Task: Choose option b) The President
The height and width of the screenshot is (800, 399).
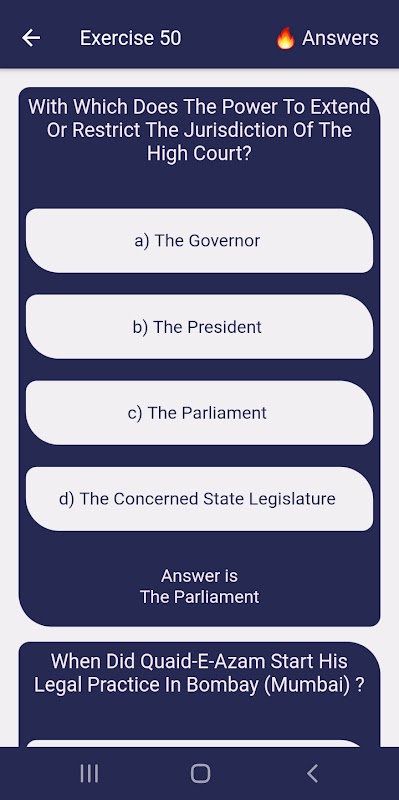Action: (x=199, y=327)
